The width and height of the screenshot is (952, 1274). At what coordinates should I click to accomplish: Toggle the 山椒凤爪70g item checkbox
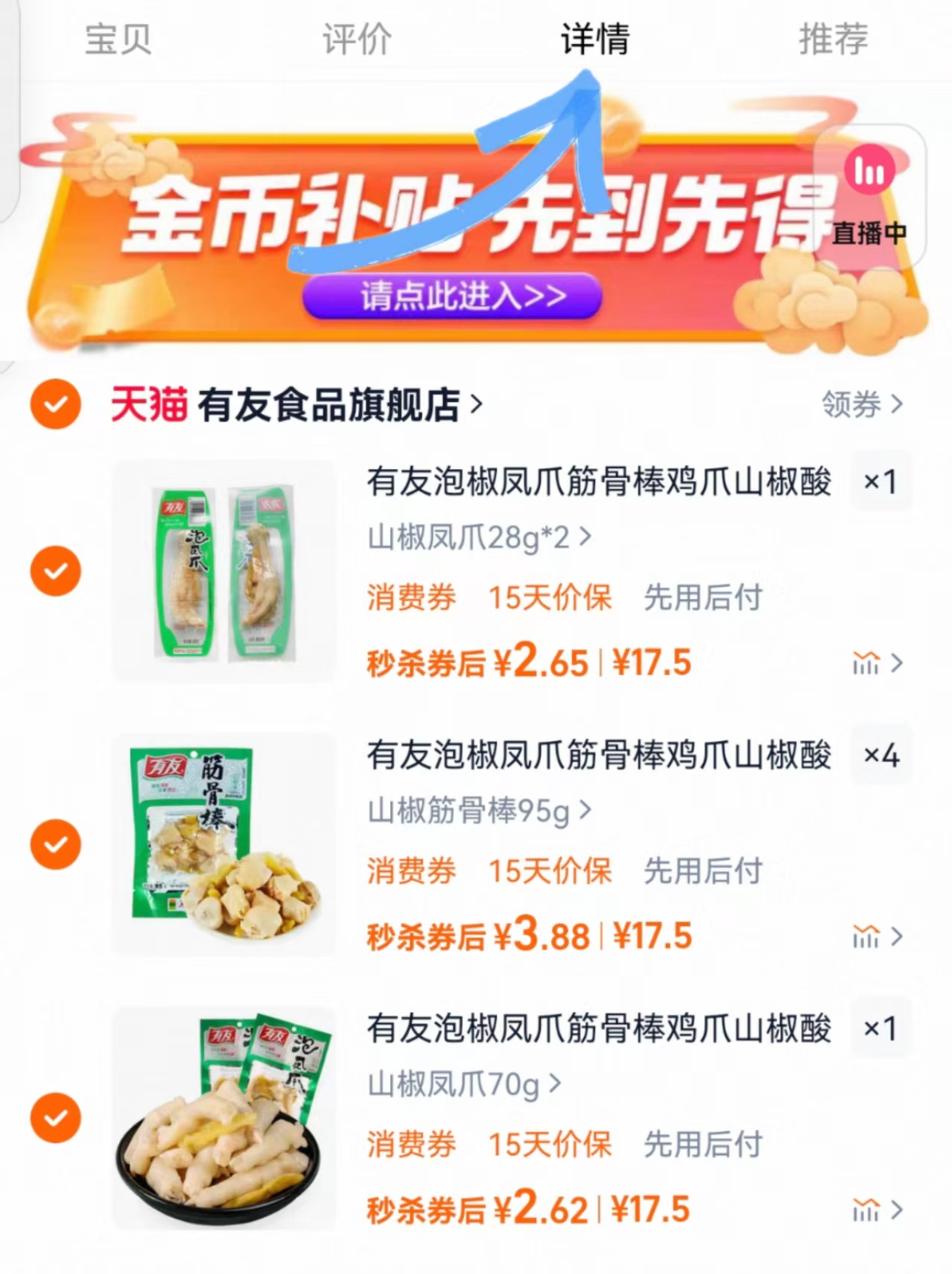tap(56, 1118)
